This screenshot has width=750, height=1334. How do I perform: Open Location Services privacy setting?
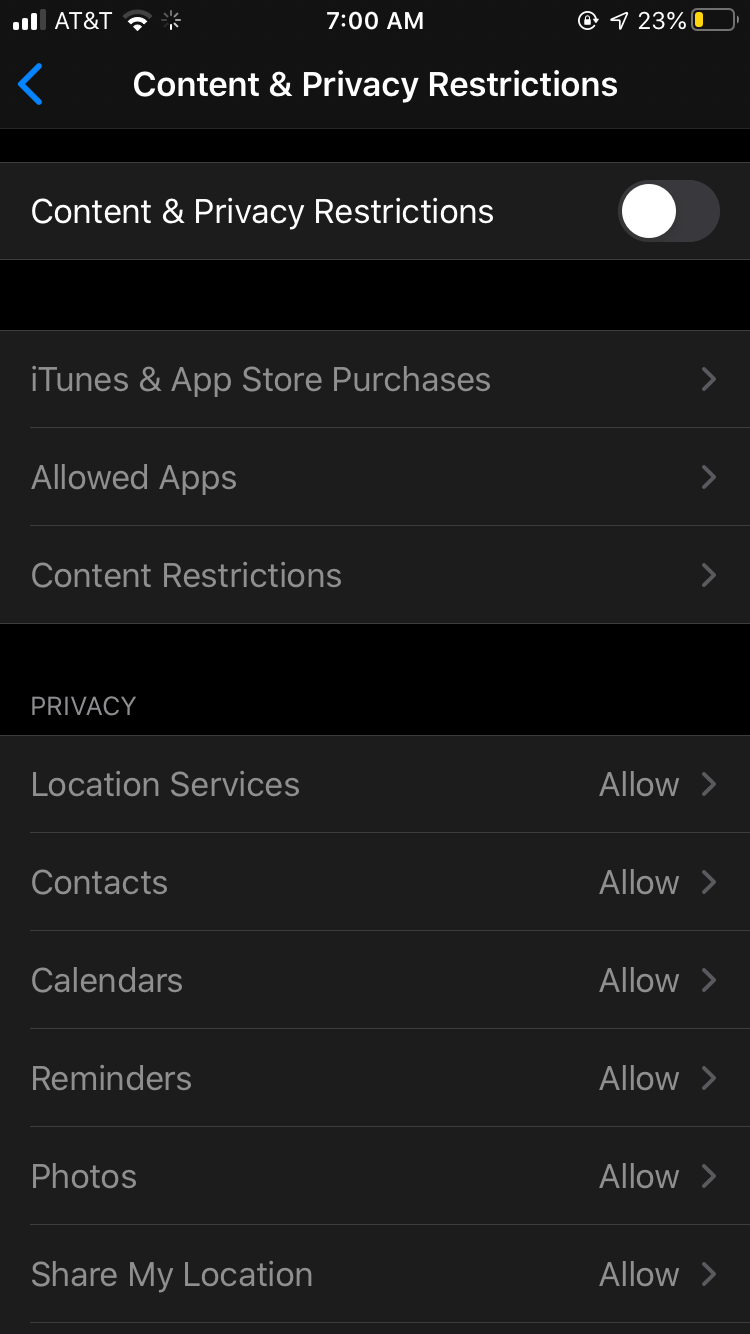[375, 785]
